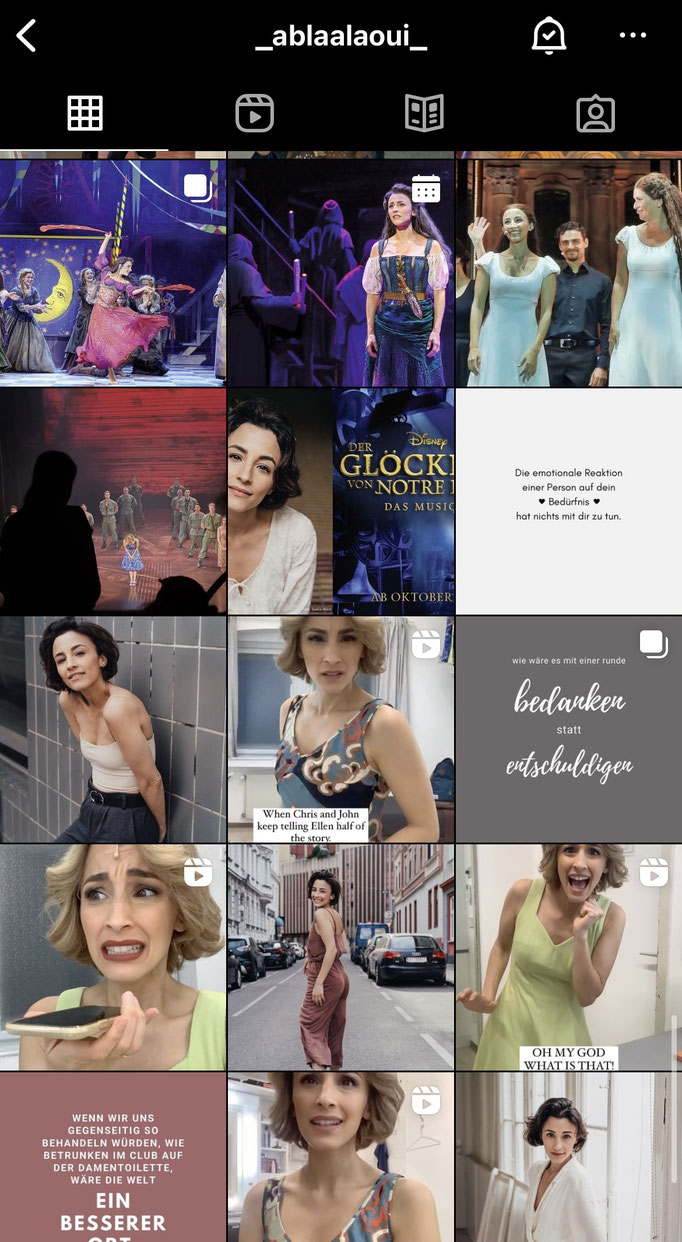Open the photo on the street in red jumpsuit
The image size is (682, 1242).
coord(341,957)
